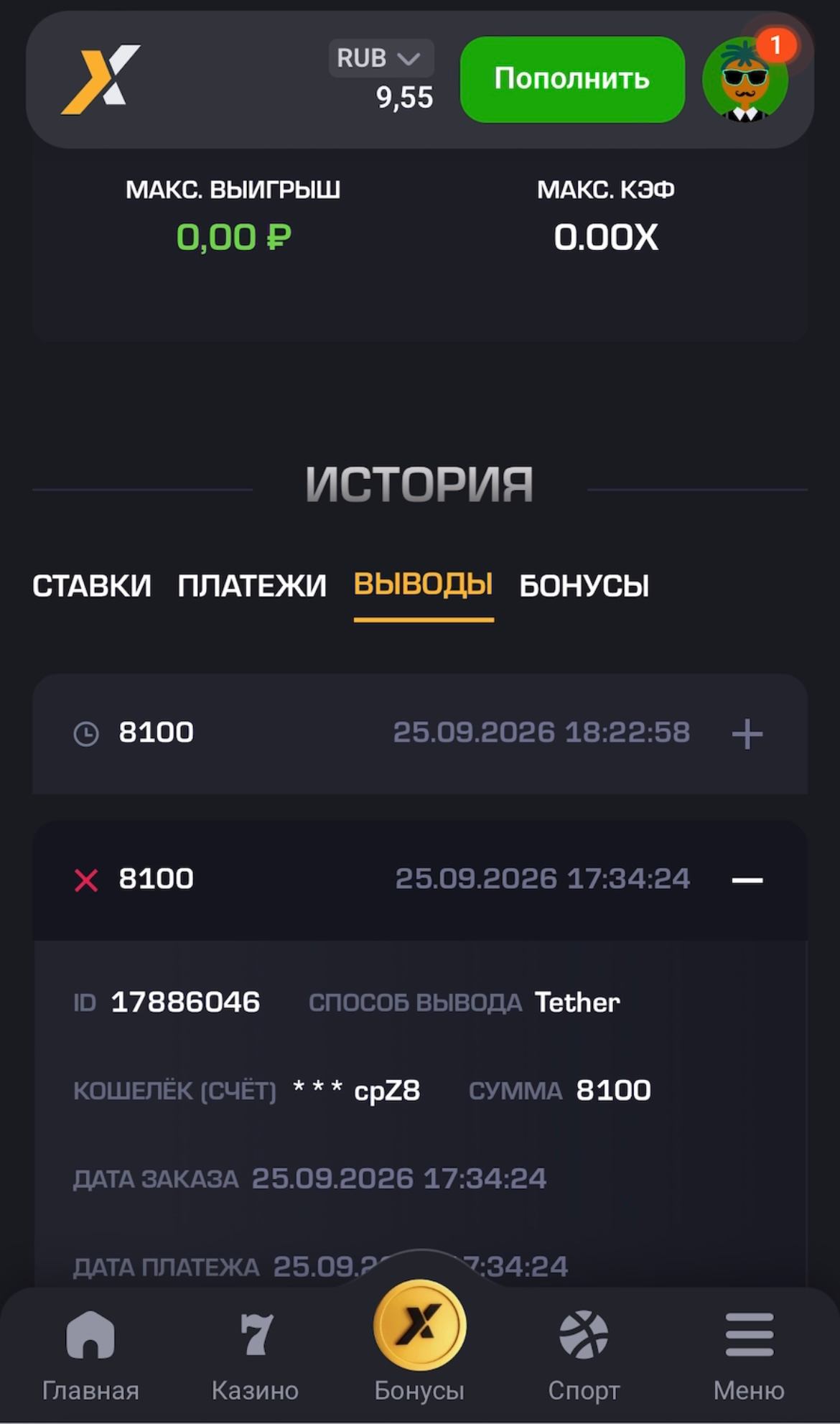Tap the X logo in header
This screenshot has width=840, height=1424.
(x=101, y=79)
